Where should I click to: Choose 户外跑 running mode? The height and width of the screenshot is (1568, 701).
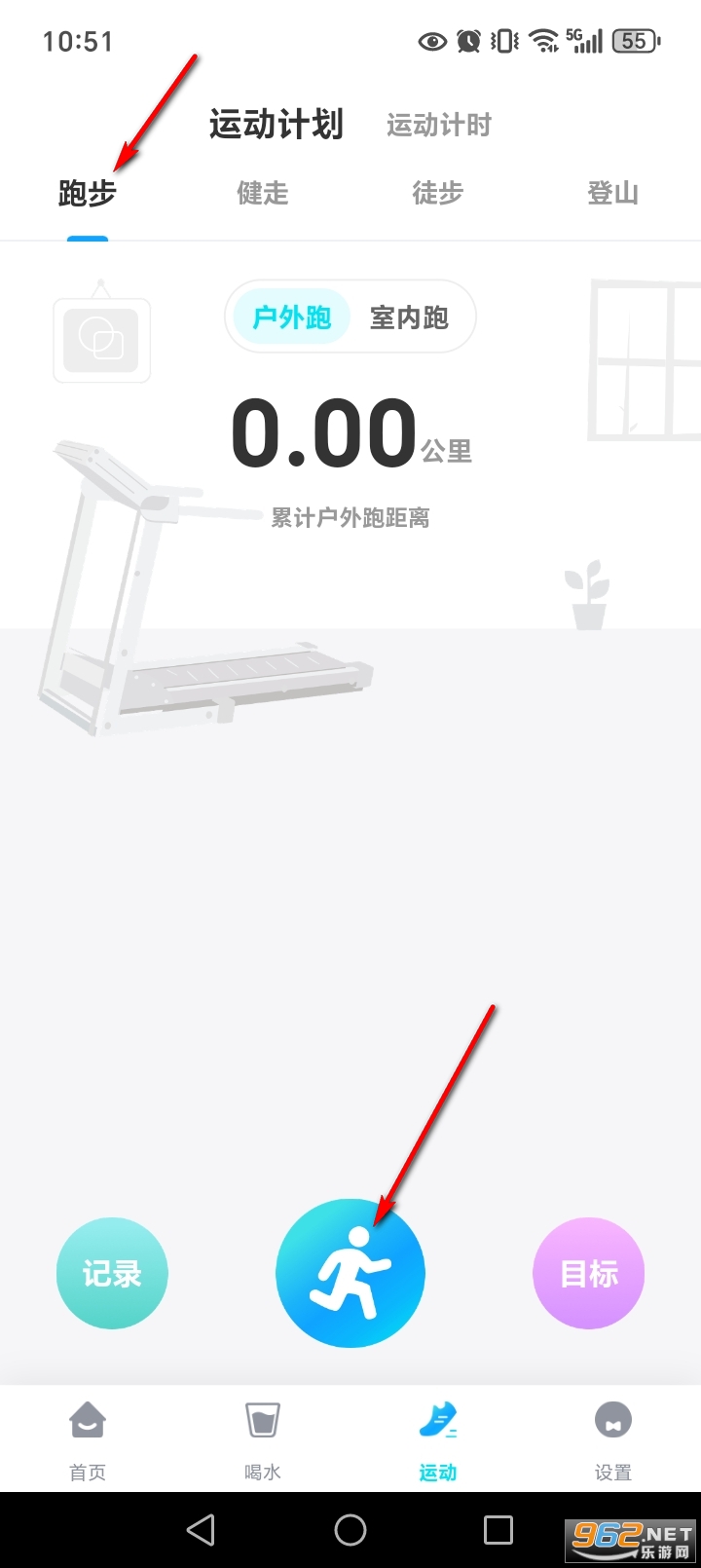292,317
